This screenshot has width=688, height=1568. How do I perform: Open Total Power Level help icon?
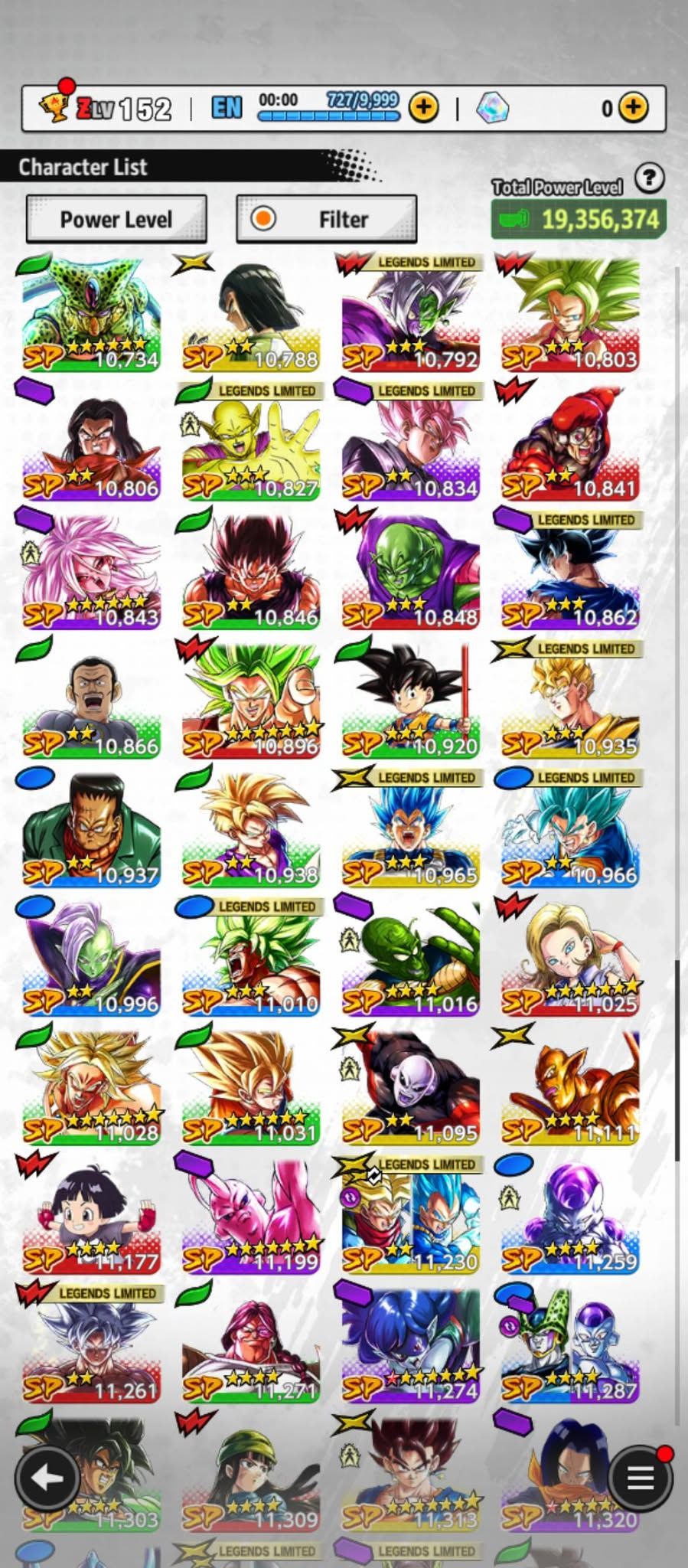[649, 178]
